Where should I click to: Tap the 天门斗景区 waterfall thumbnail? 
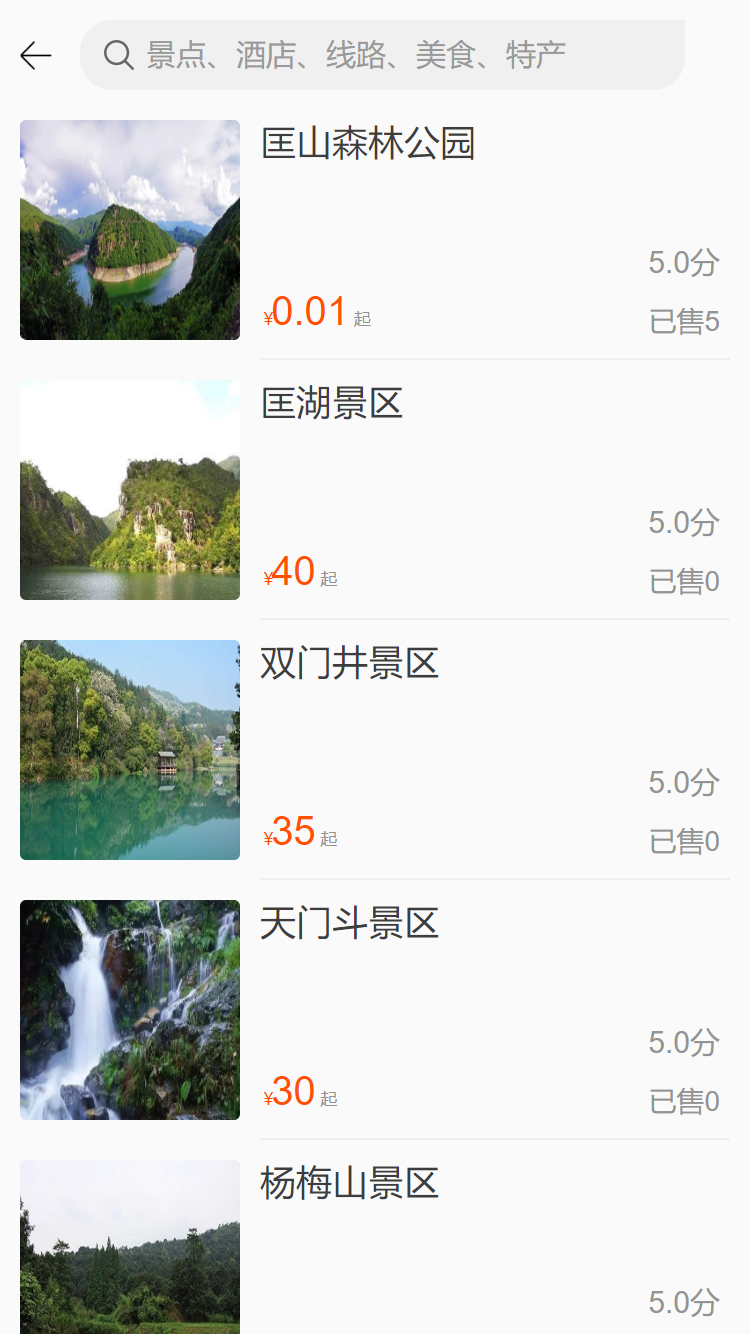129,1010
